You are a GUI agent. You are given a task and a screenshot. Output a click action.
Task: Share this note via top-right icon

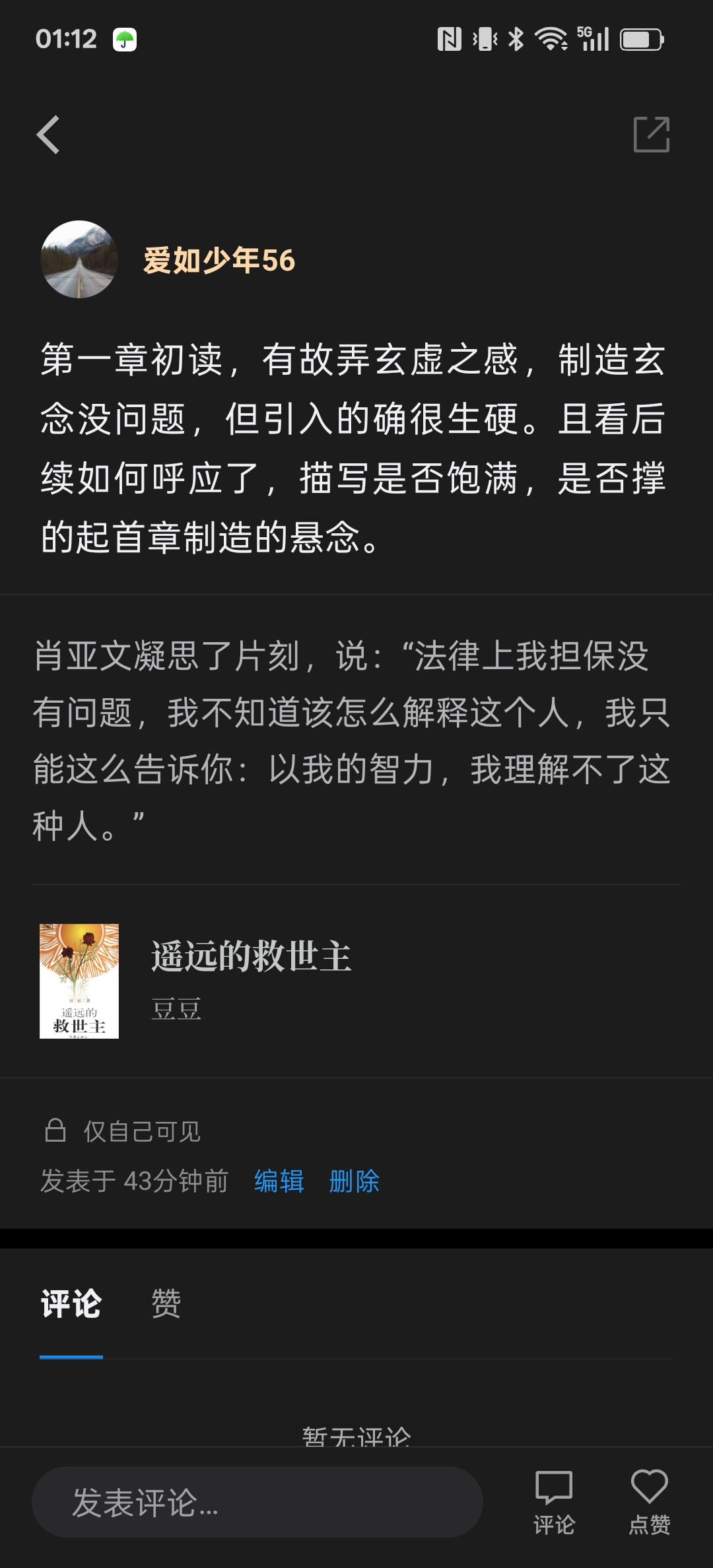(x=651, y=135)
